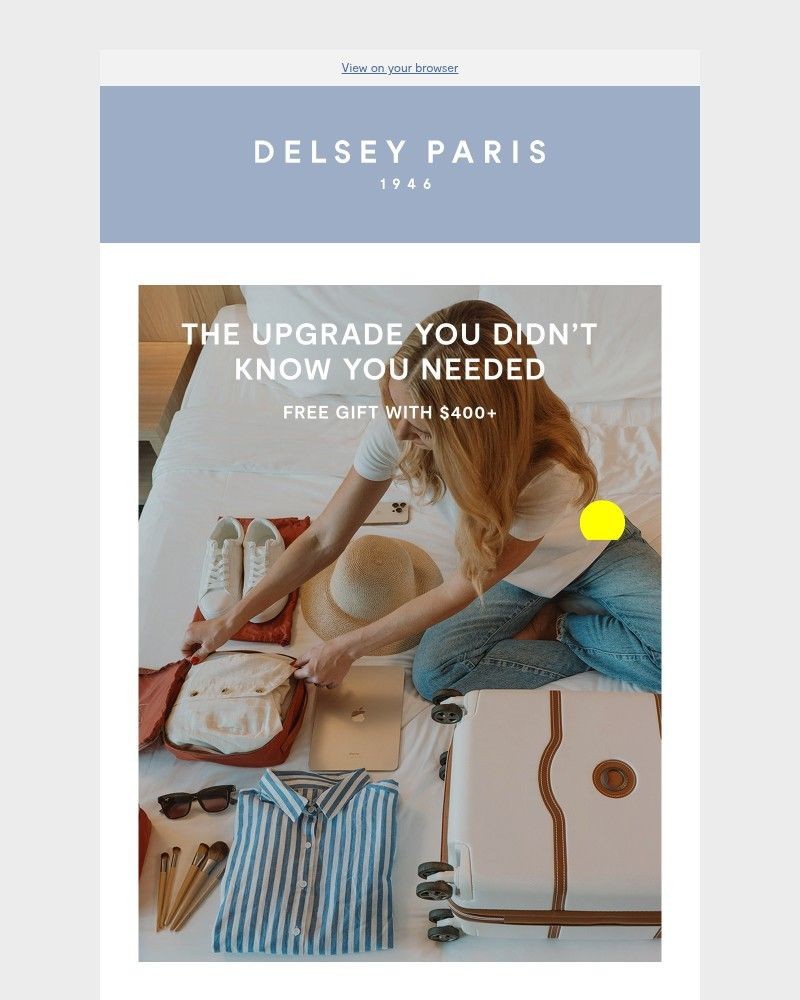800x1000 pixels.
Task: Open the Delsey Paris header banner
Action: [399, 164]
